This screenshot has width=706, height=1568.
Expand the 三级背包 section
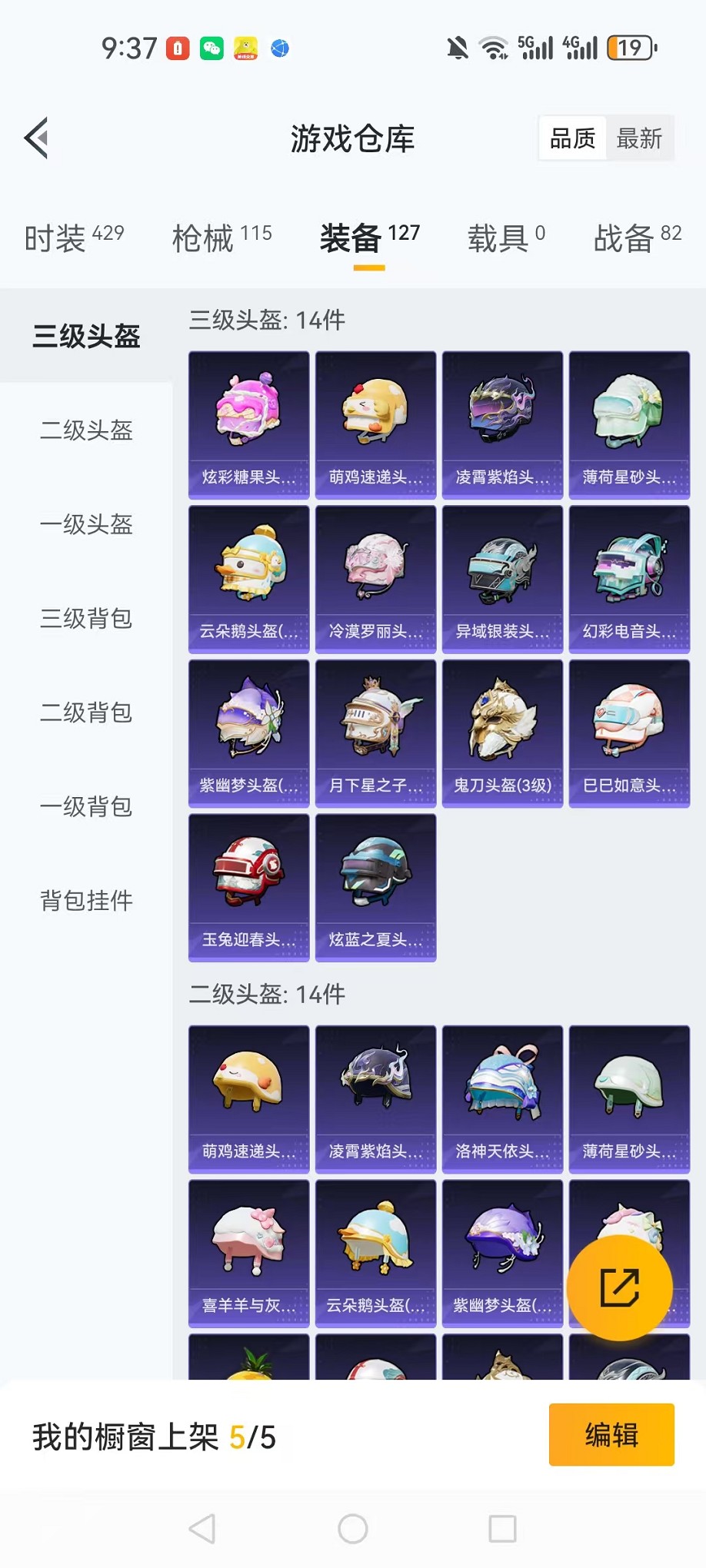[x=85, y=620]
